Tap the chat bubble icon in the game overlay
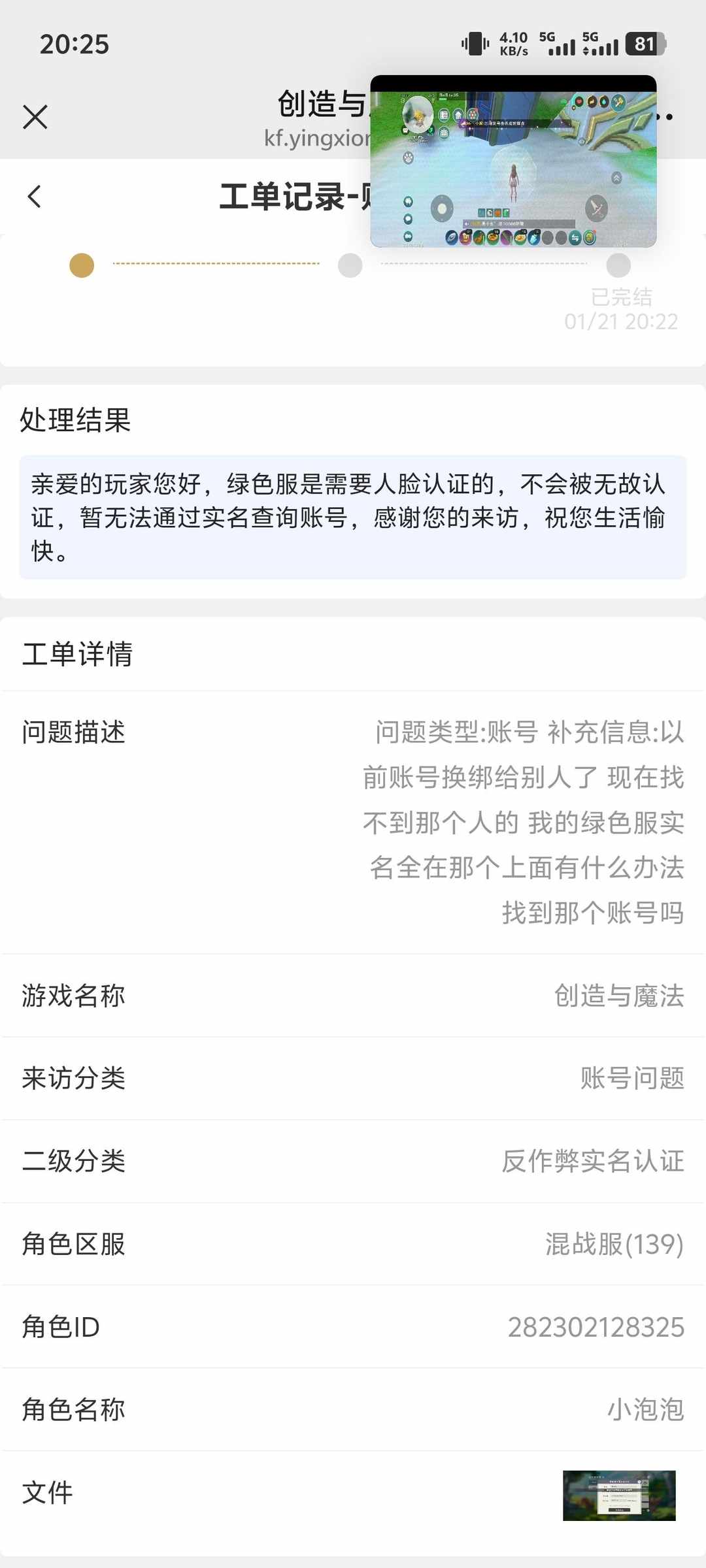This screenshot has height=1568, width=706. pos(407,219)
